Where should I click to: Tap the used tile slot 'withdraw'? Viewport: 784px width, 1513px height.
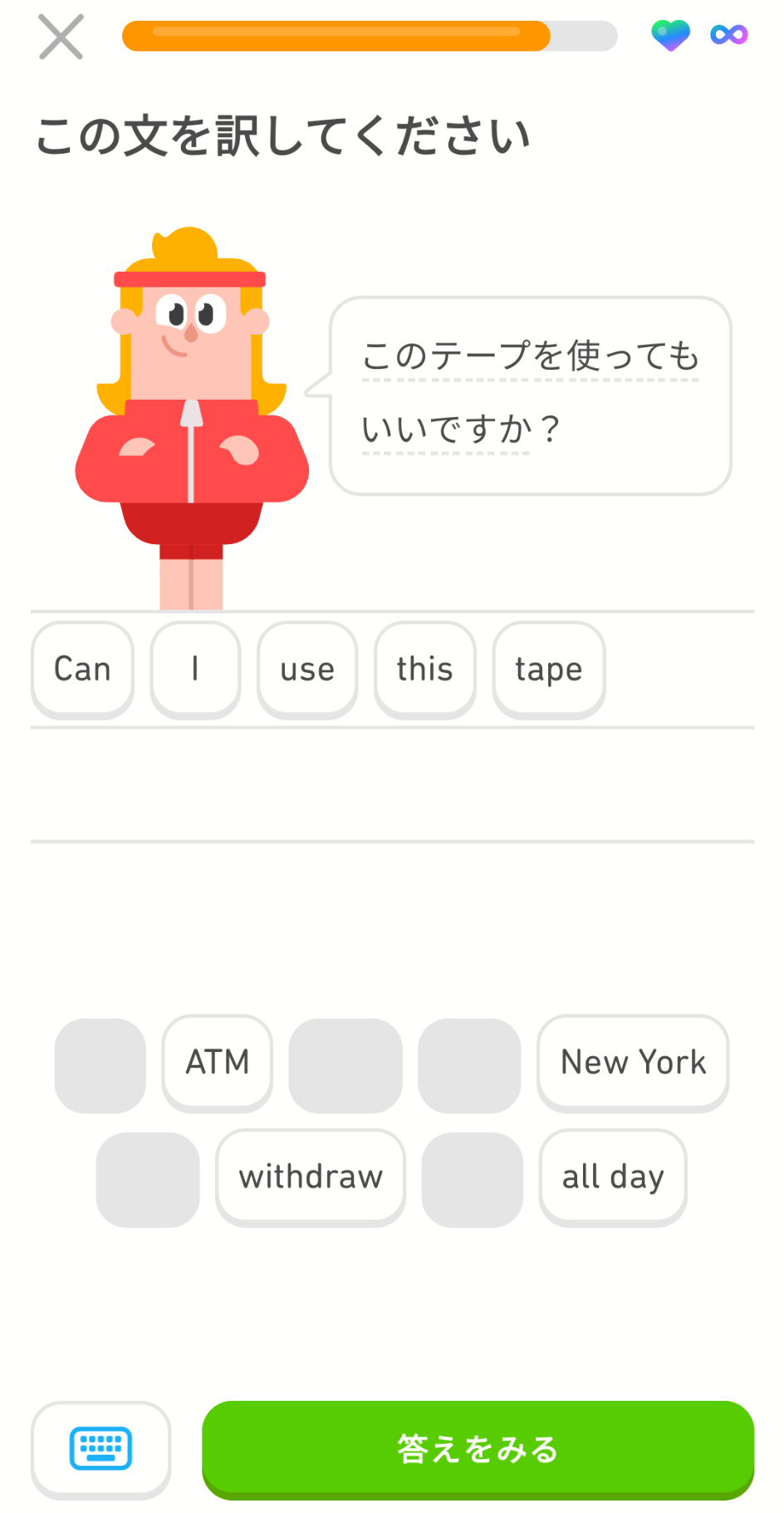[x=310, y=1177]
